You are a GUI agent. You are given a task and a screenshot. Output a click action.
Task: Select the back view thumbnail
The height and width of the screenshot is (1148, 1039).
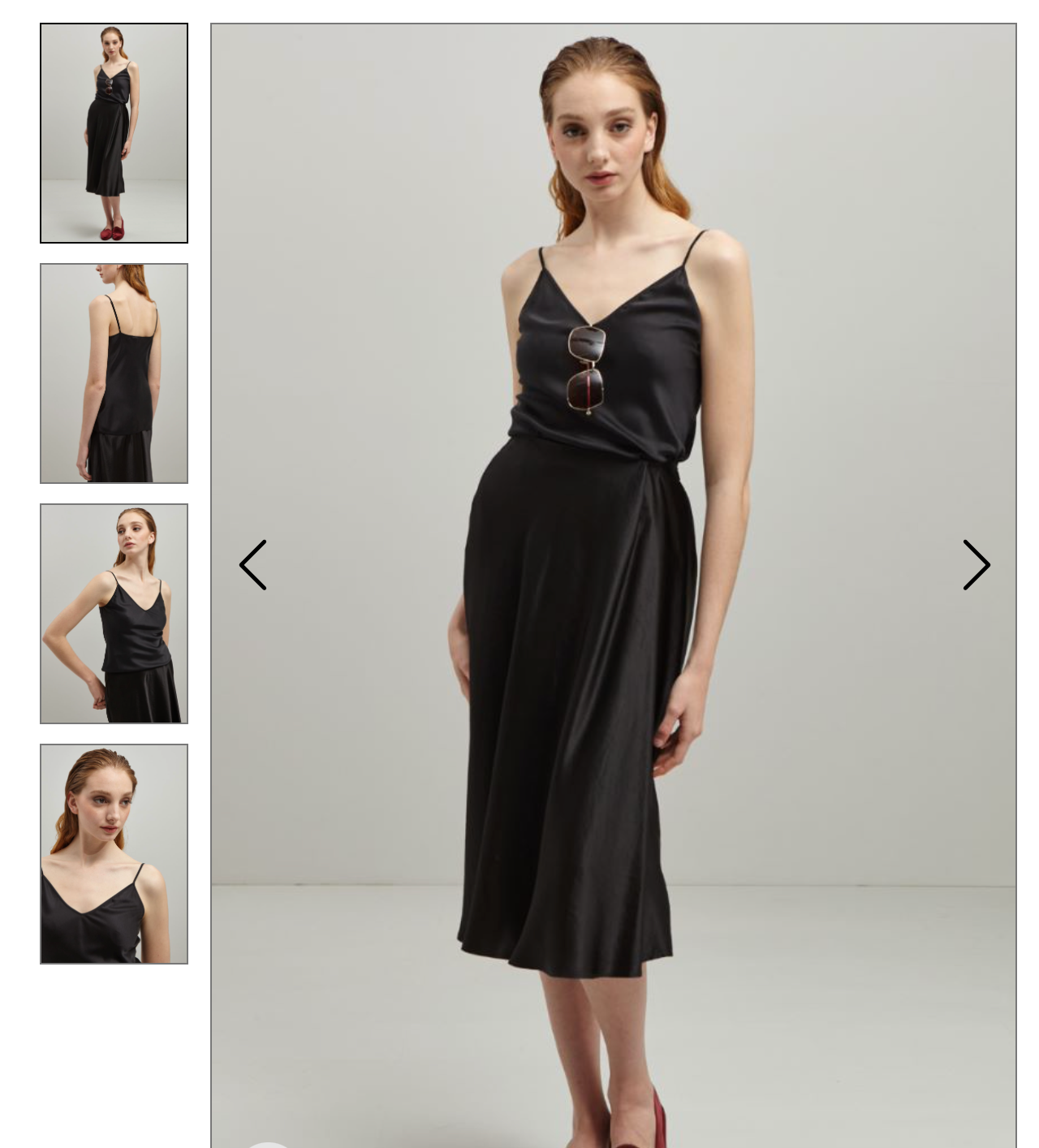tap(114, 373)
